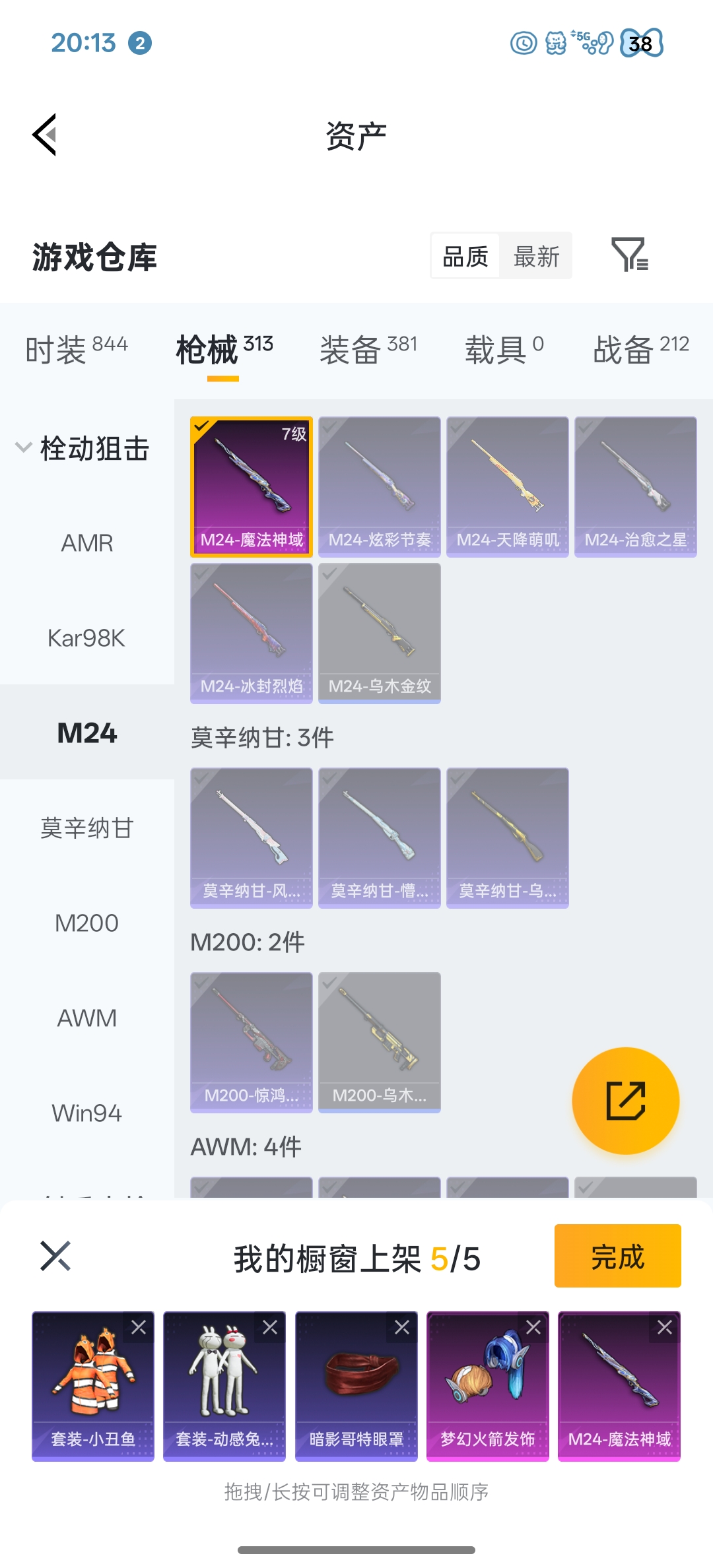Open the filter icon beside 最新

630,255
